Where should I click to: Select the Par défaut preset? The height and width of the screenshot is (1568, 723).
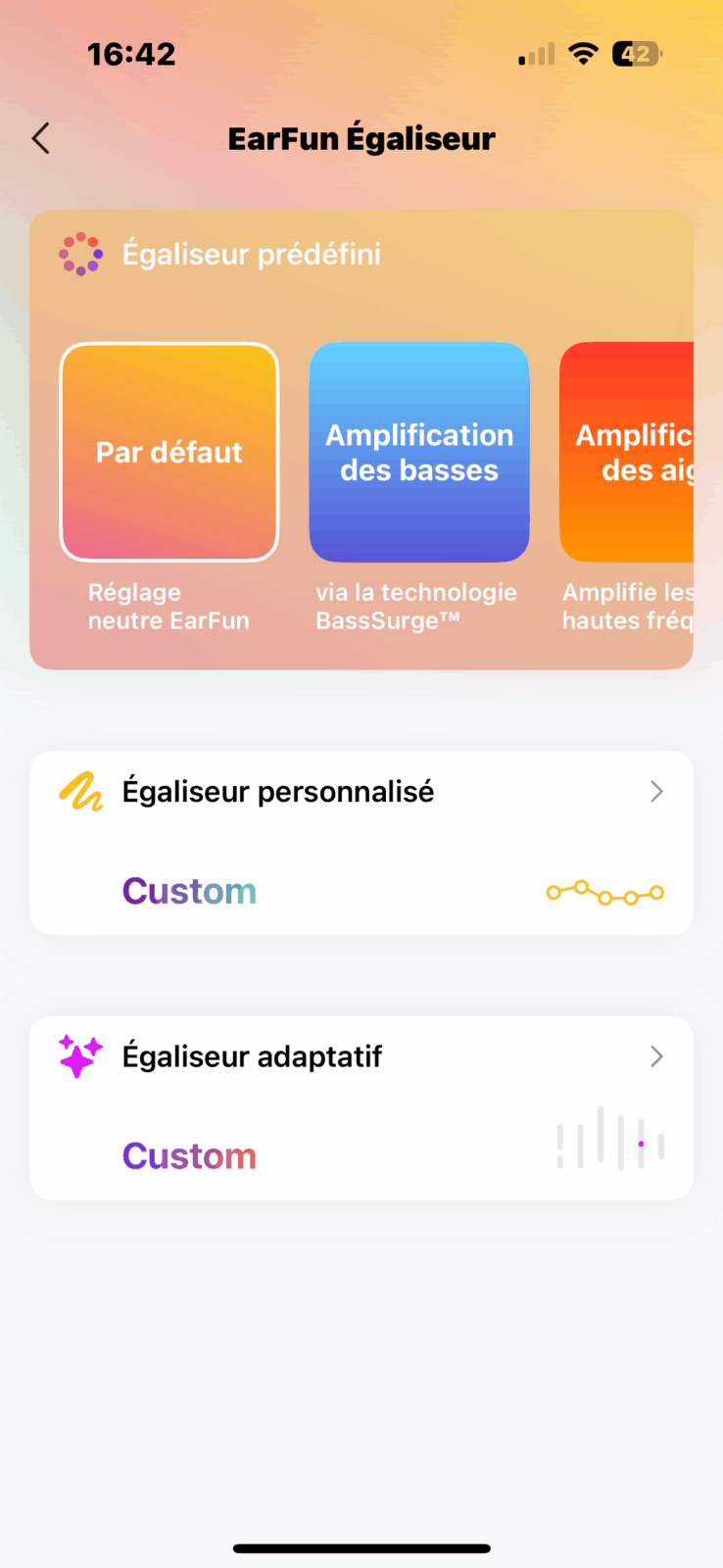(169, 452)
